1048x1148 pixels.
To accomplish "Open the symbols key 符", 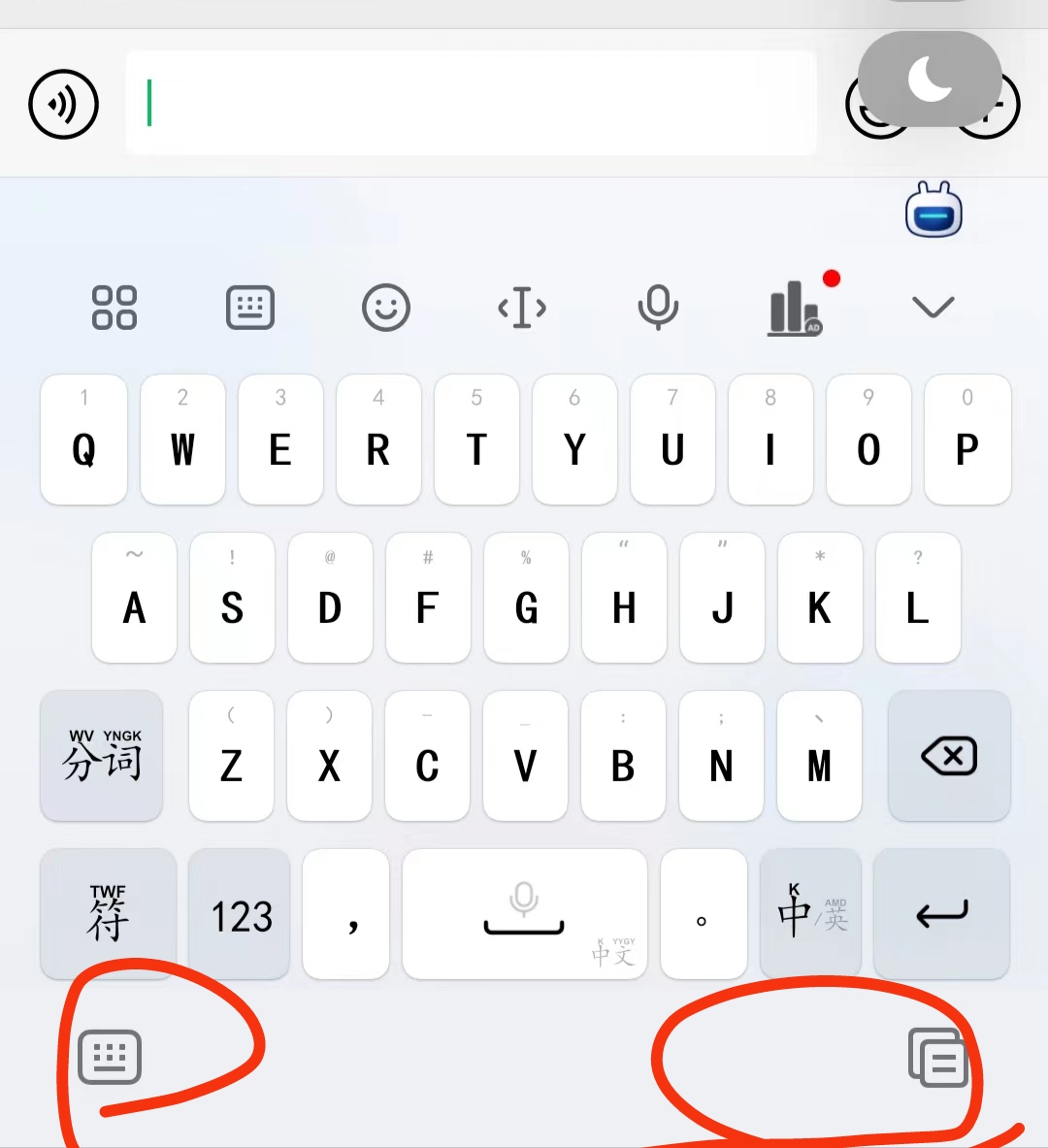I will tap(108, 914).
